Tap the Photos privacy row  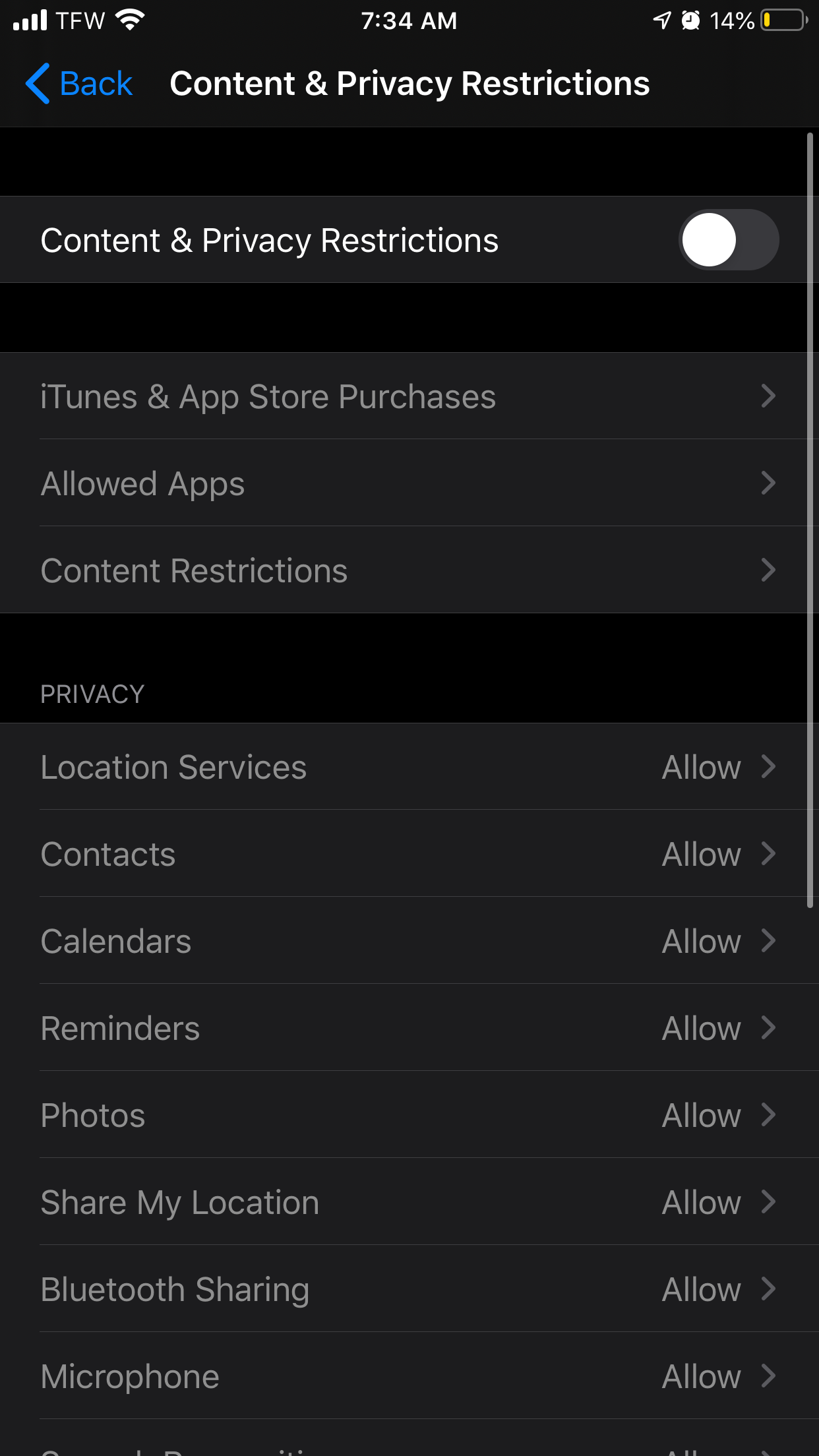[409, 1115]
